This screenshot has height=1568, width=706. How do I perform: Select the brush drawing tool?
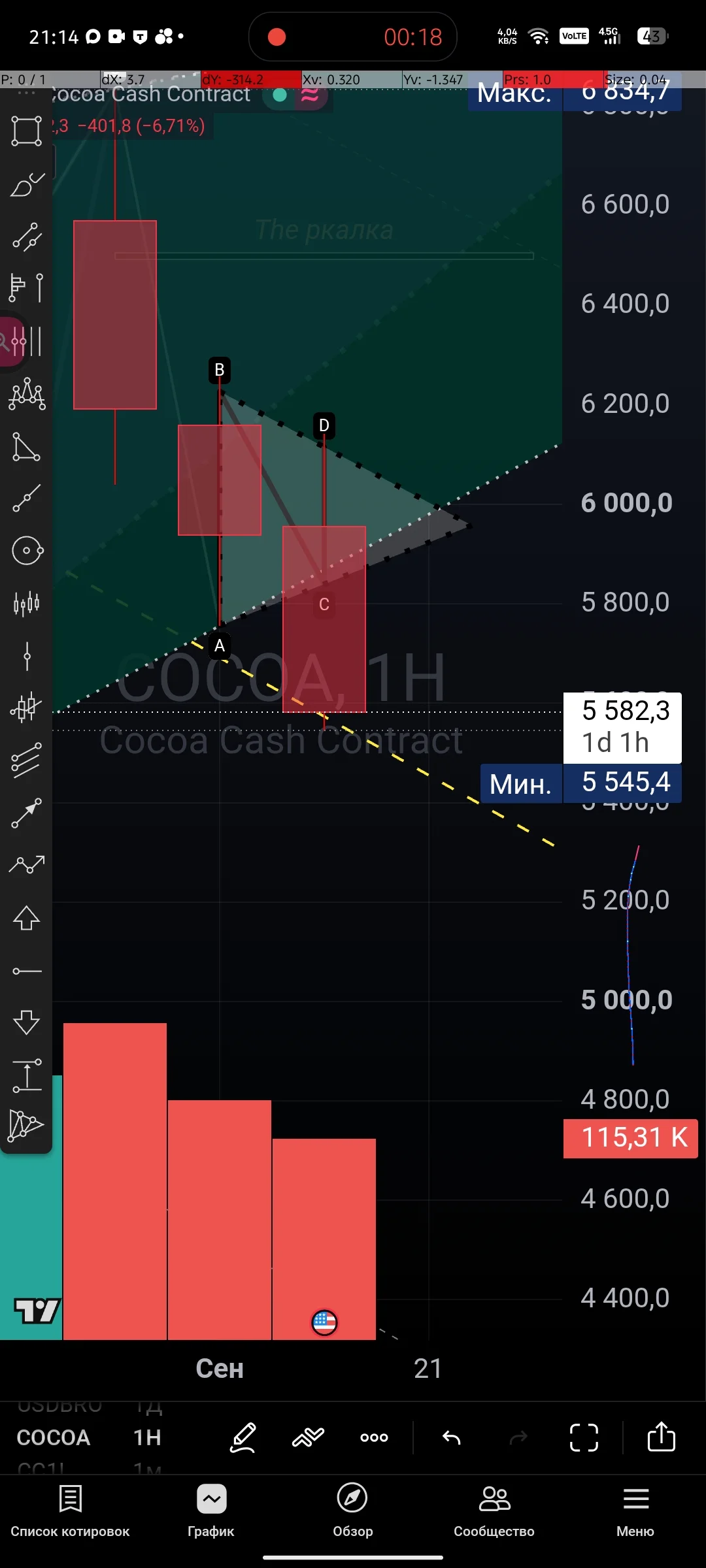27,184
